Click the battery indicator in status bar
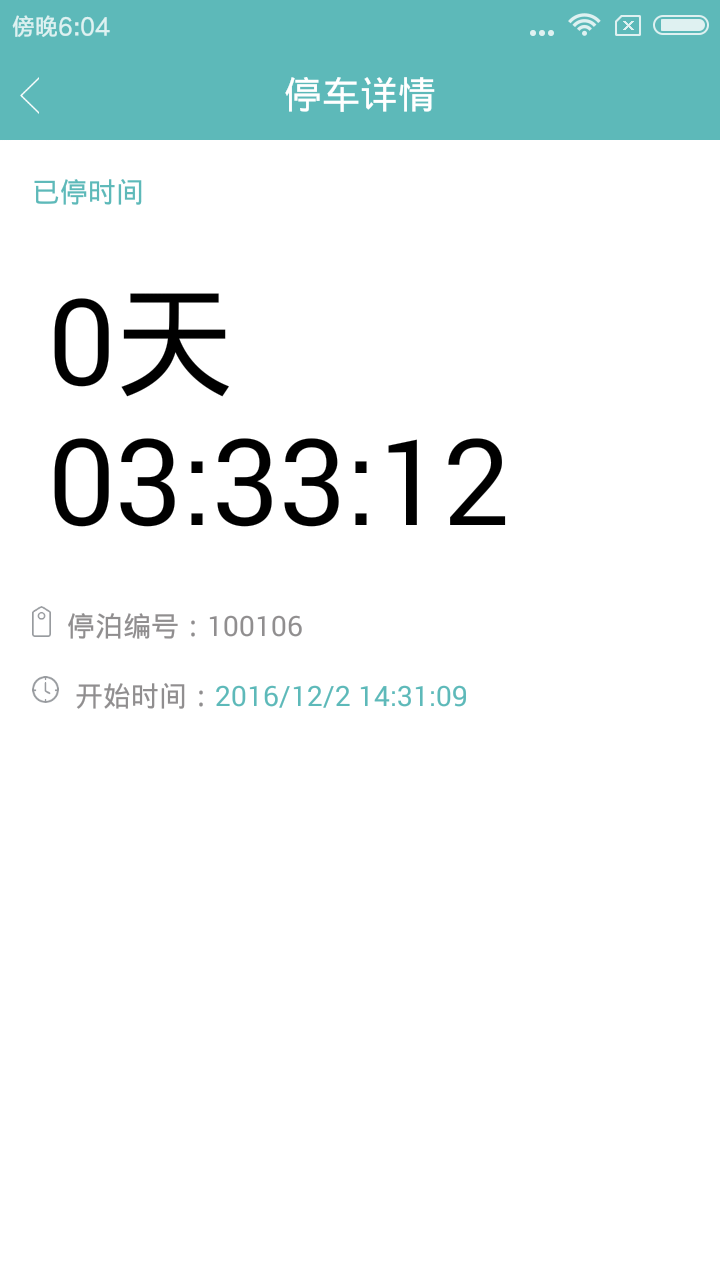This screenshot has width=720, height=1280. point(679,26)
